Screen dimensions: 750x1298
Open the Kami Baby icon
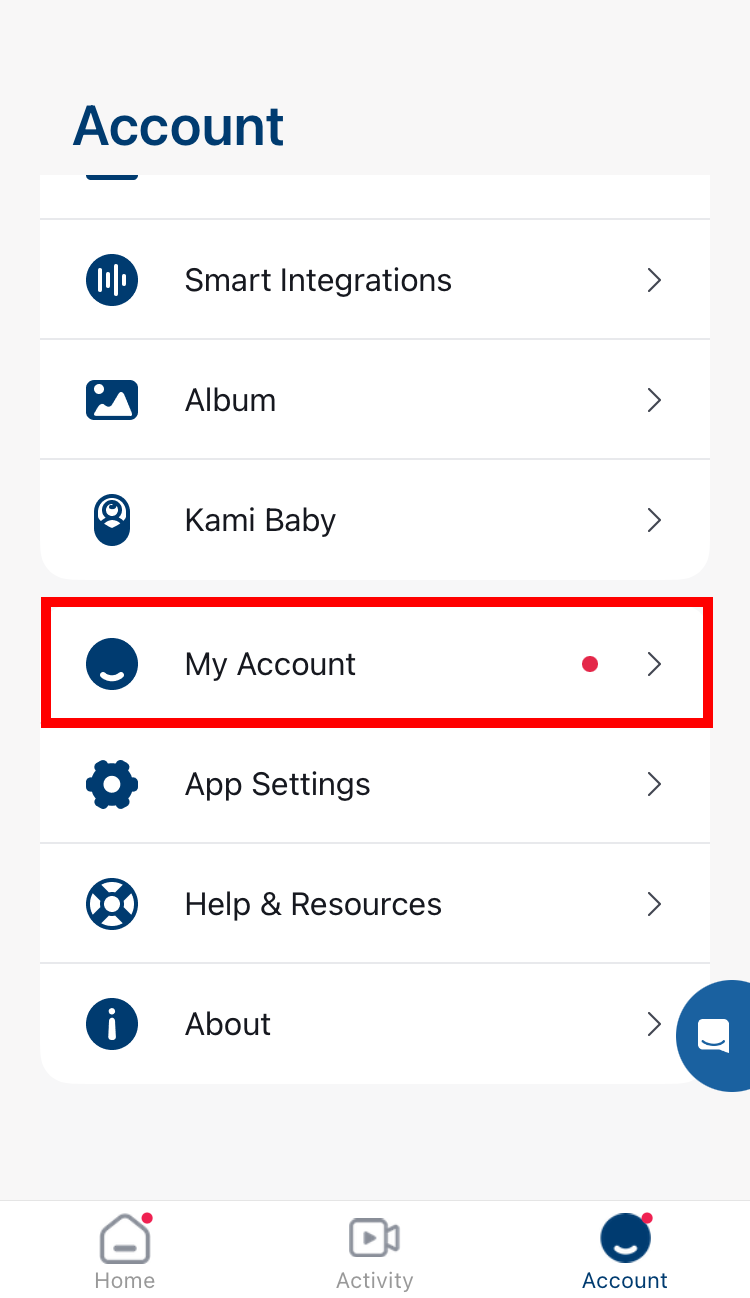coord(112,520)
